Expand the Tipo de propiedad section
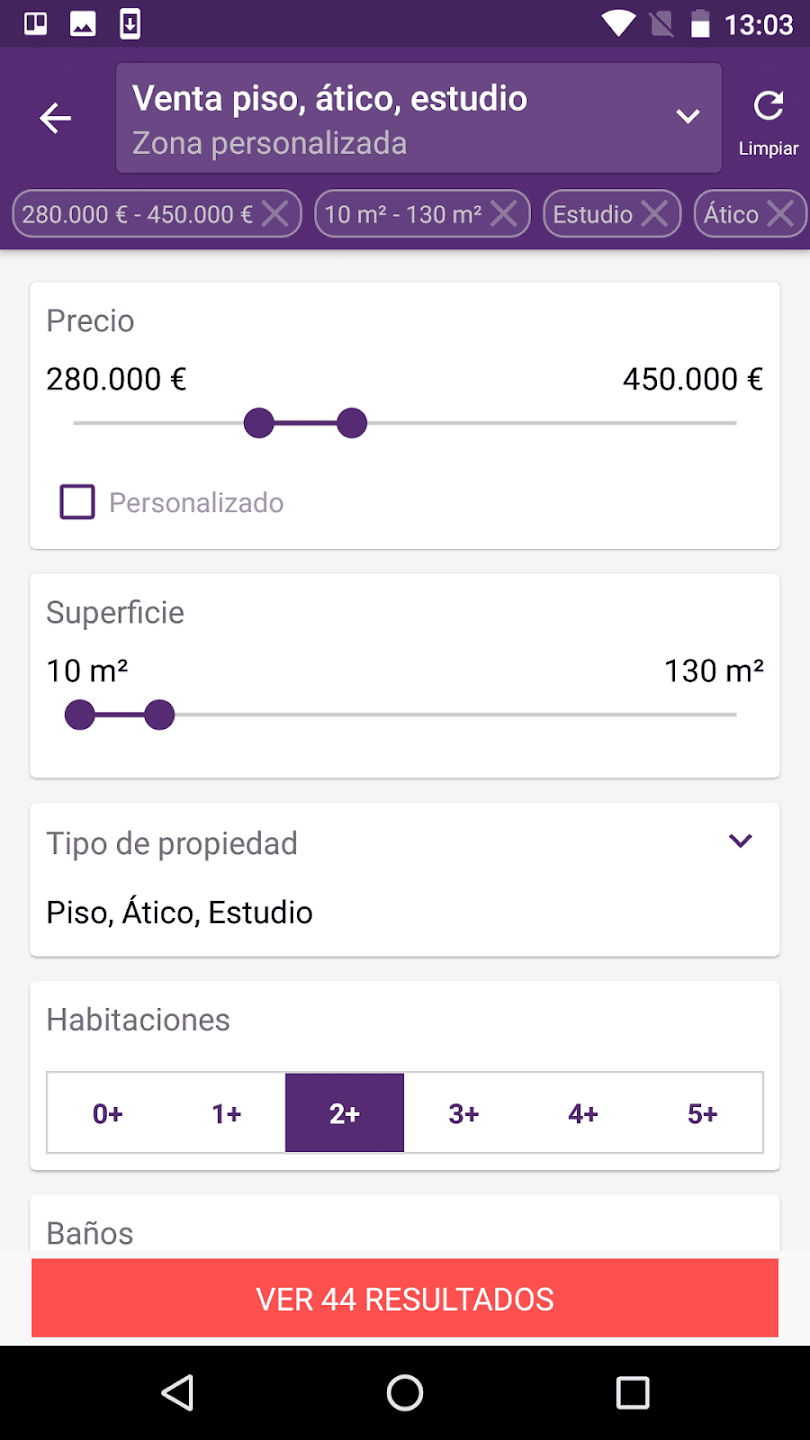Screen dimensions: 810x1440 coord(740,841)
